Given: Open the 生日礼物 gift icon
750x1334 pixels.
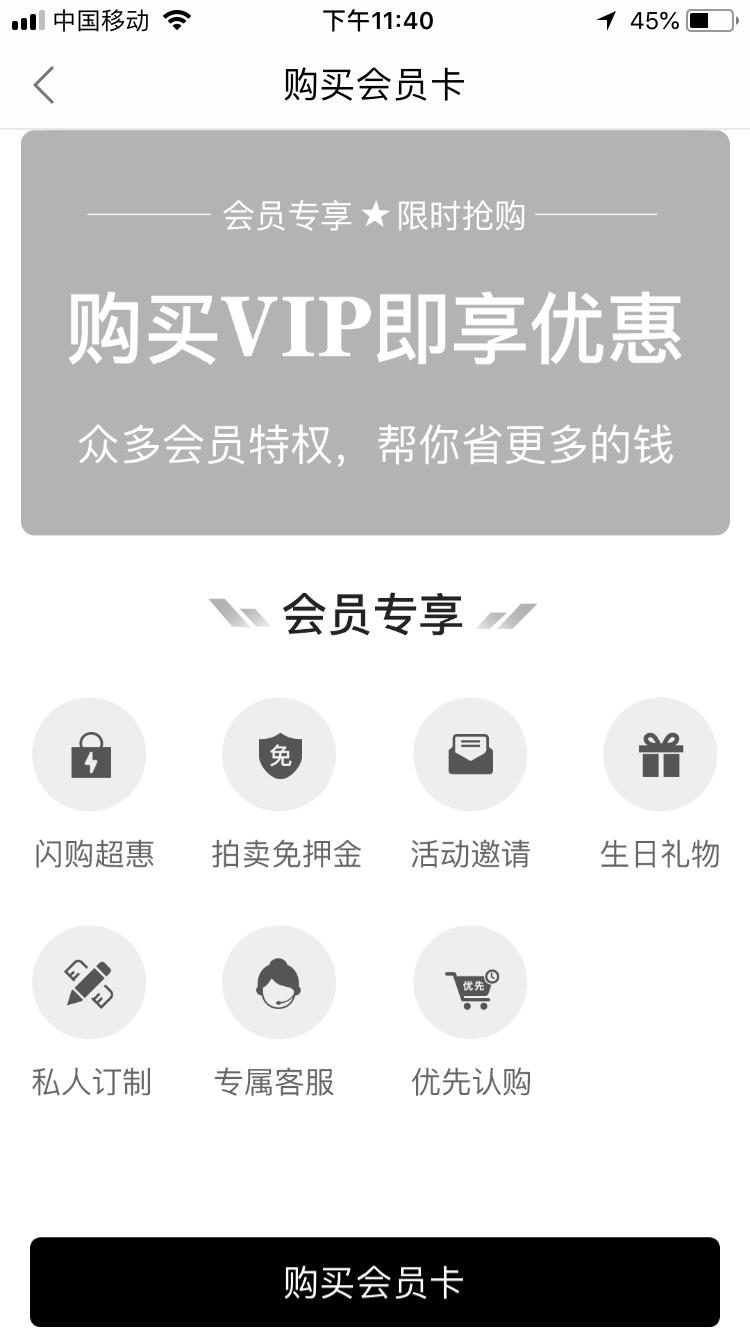Looking at the screenshot, I should (660, 754).
